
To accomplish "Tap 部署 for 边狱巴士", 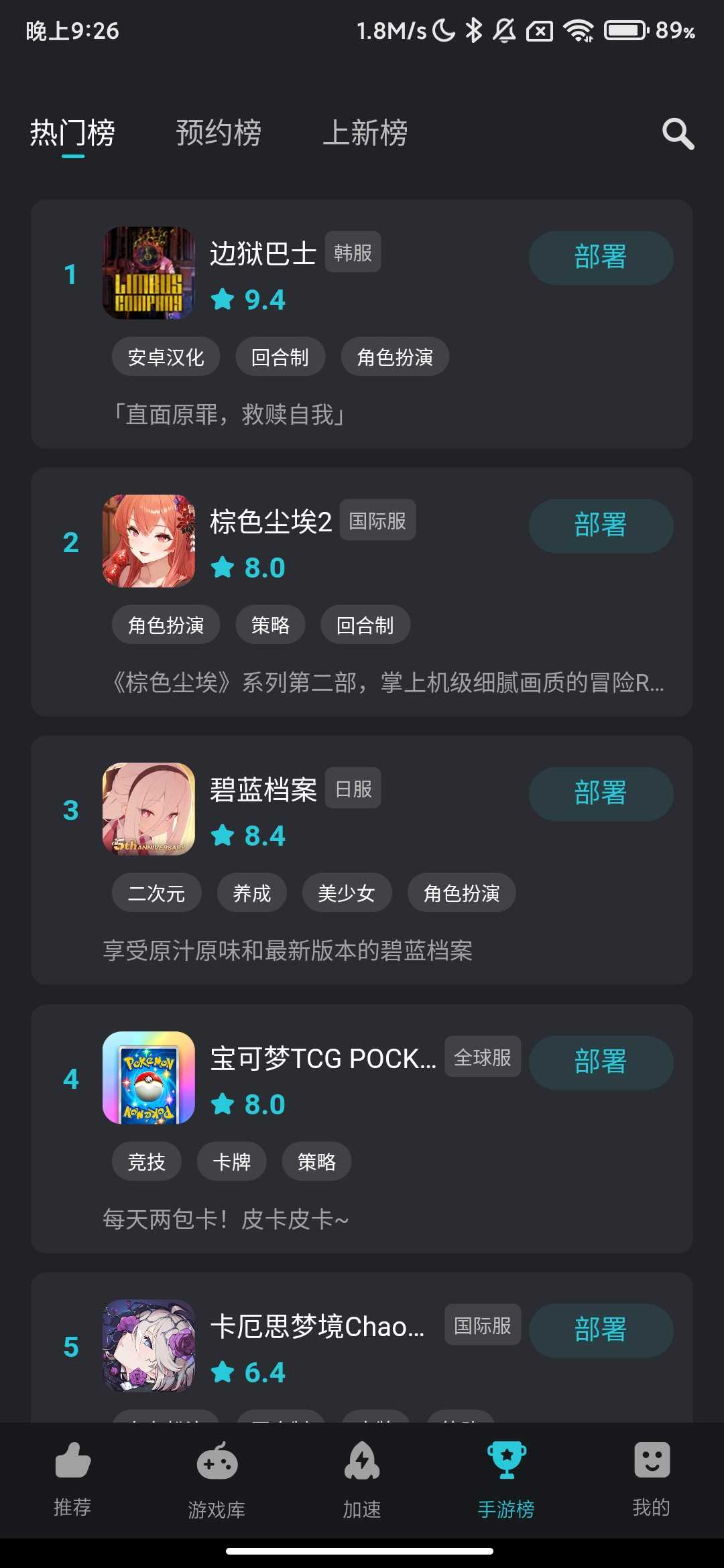I will click(x=601, y=258).
